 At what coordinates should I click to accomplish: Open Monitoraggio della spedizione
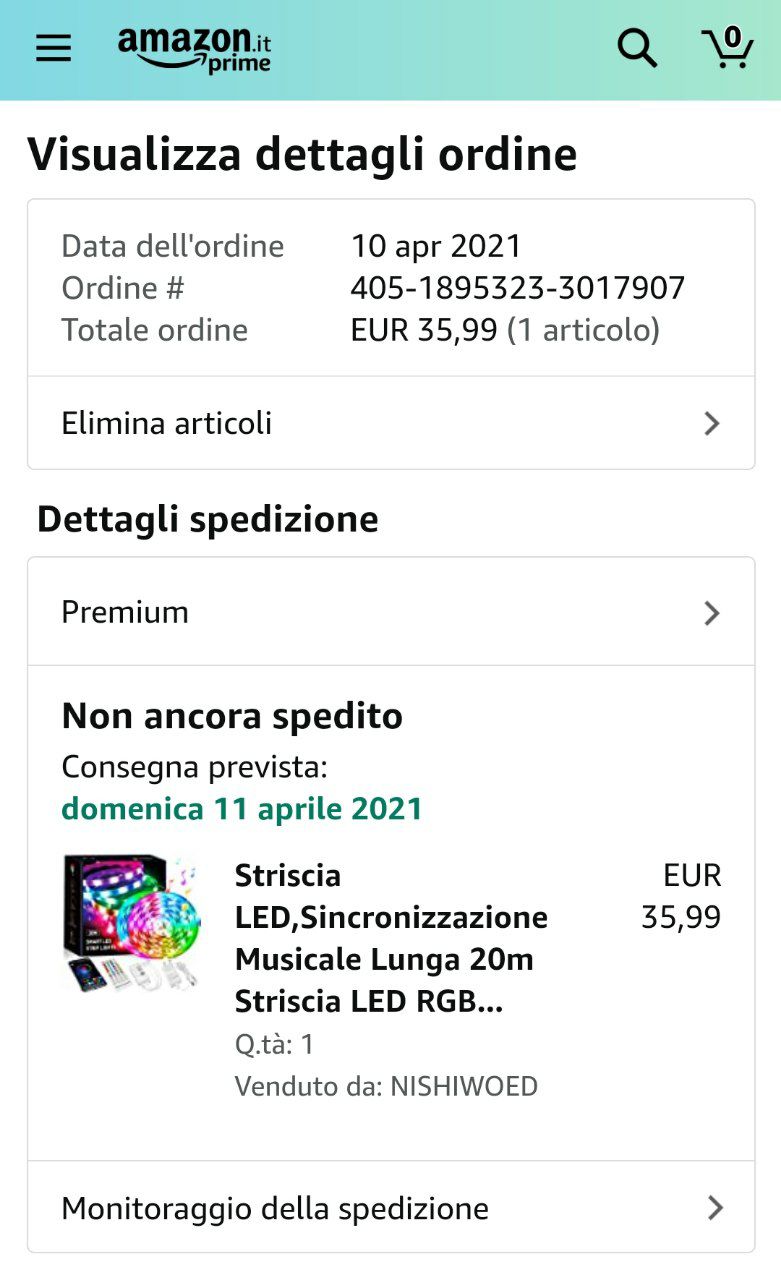point(390,1208)
